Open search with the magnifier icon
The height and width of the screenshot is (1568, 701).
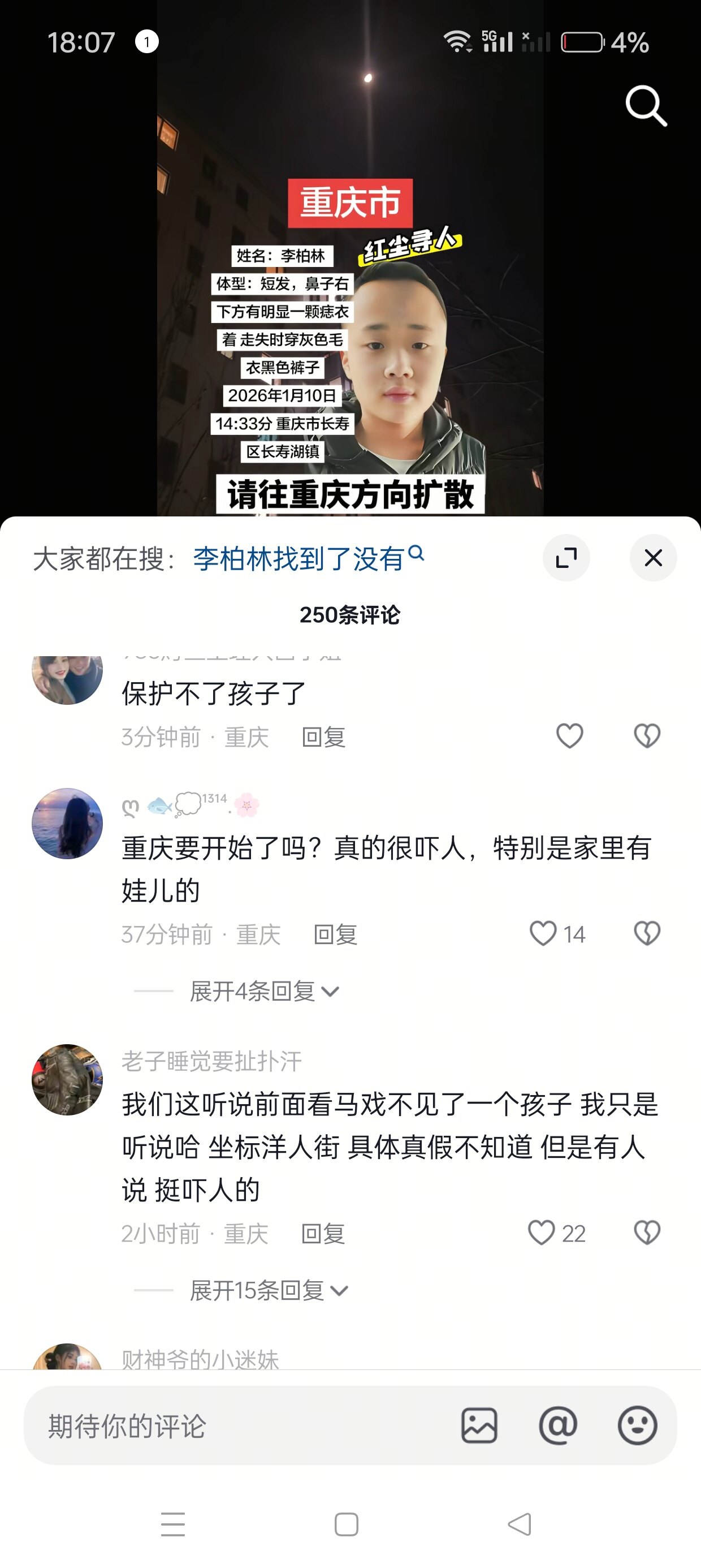pos(646,106)
